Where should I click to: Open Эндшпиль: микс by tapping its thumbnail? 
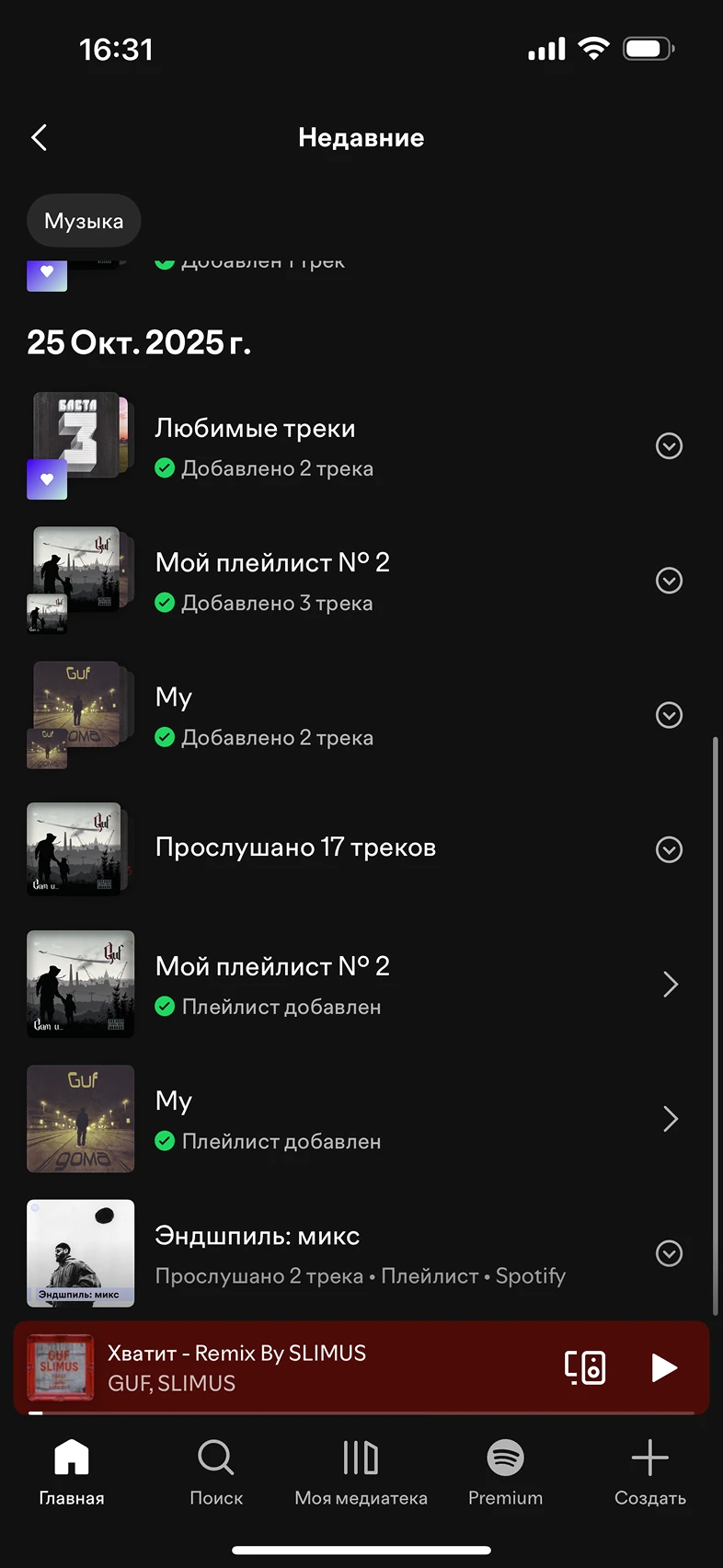click(80, 1253)
